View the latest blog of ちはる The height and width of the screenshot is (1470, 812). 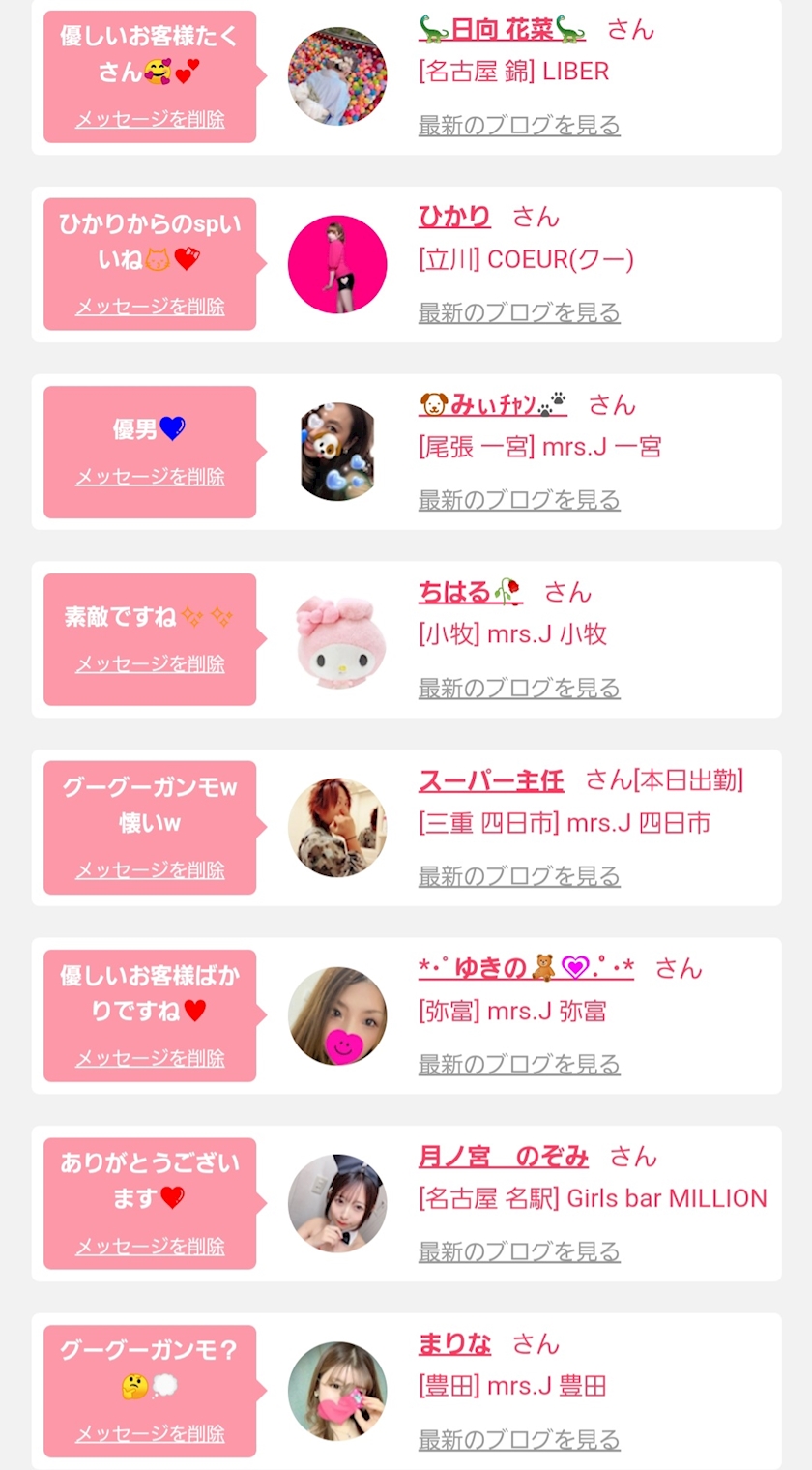519,688
